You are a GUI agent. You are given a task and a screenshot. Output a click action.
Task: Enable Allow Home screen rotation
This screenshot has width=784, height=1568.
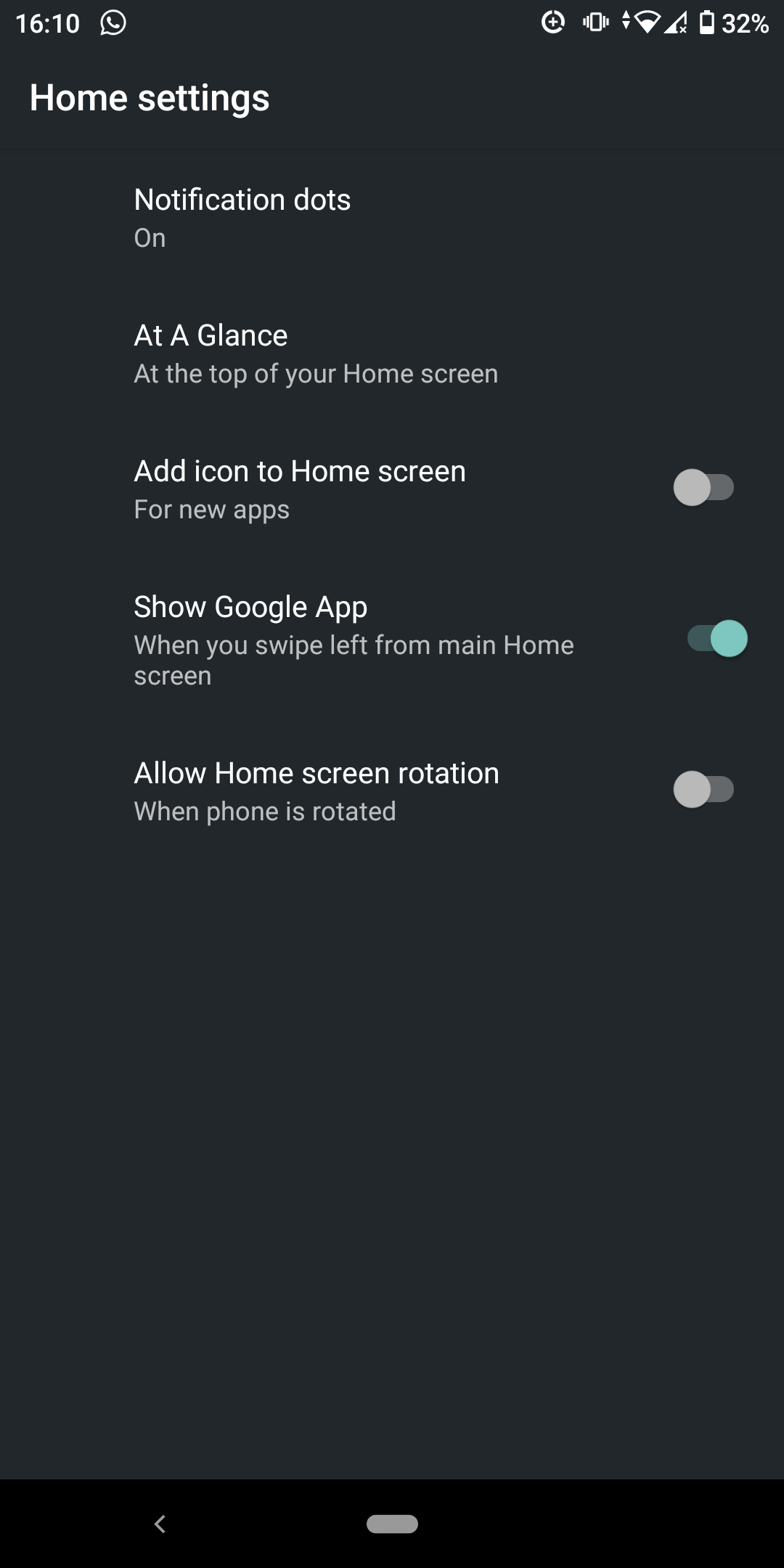point(703,790)
